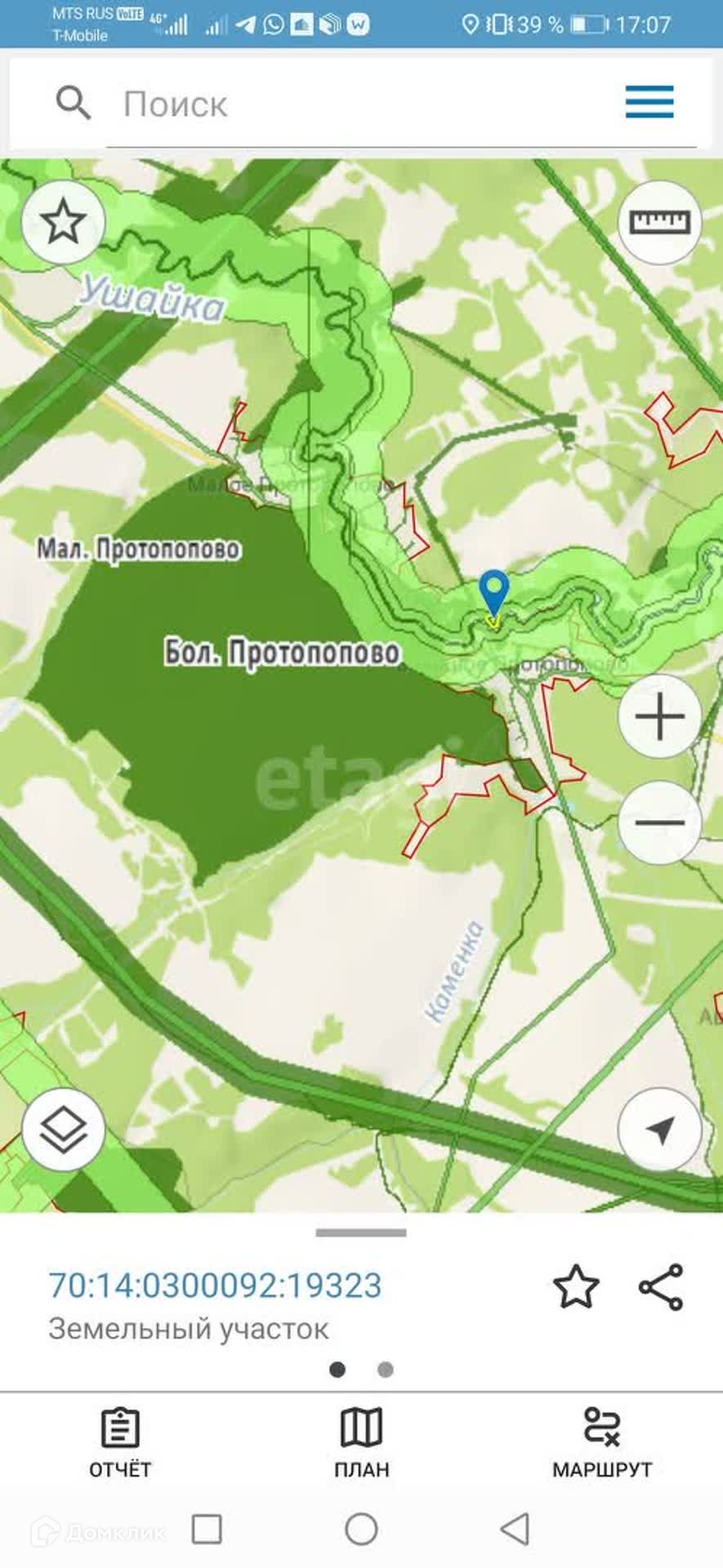Go to the system home screen

[361, 1529]
